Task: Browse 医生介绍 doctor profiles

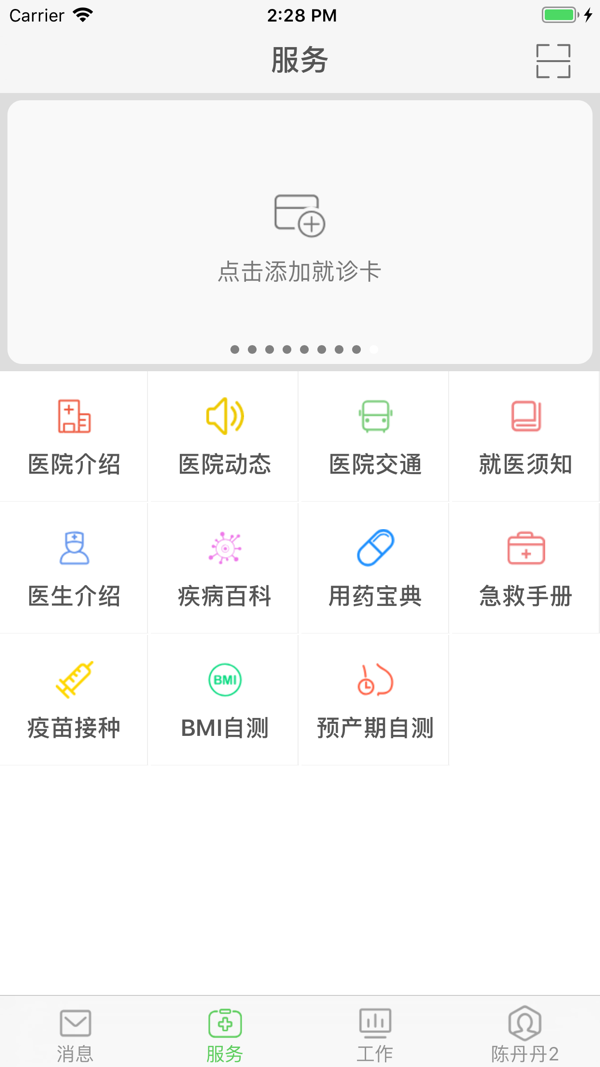Action: (74, 569)
